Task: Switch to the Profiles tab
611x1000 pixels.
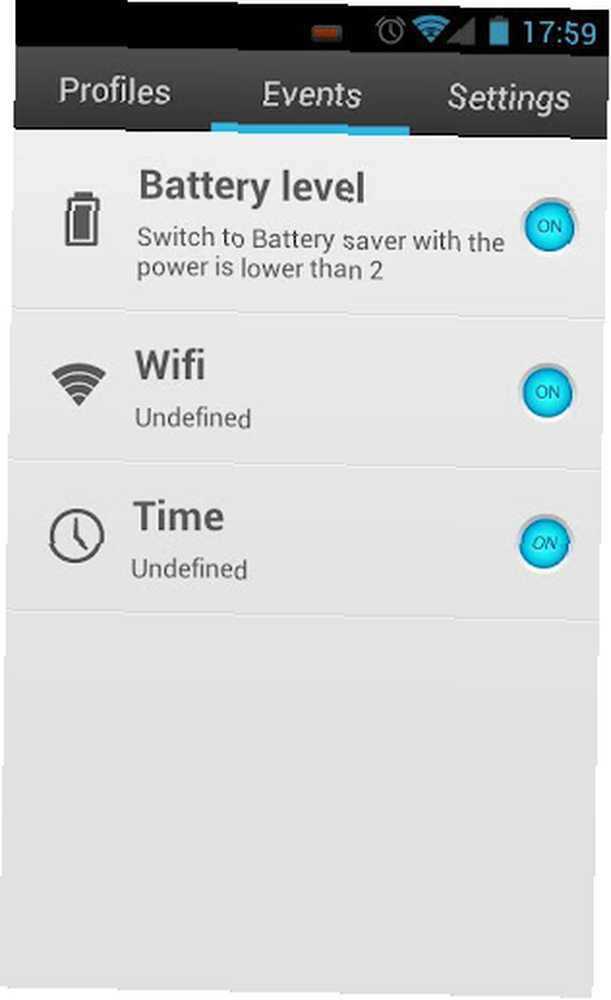Action: pyautogui.click(x=114, y=90)
